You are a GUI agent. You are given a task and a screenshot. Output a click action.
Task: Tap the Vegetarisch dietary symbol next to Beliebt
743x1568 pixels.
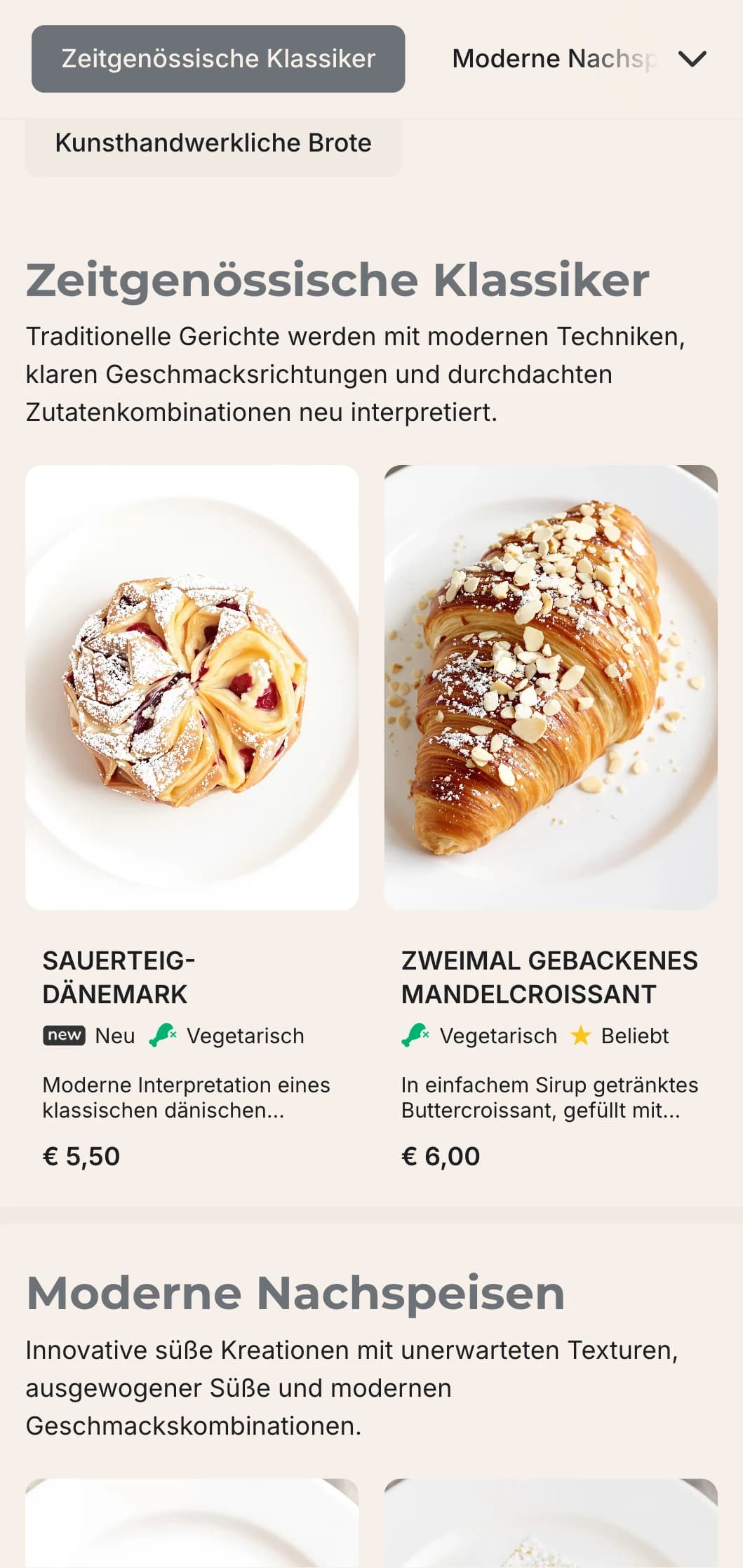click(x=414, y=1036)
